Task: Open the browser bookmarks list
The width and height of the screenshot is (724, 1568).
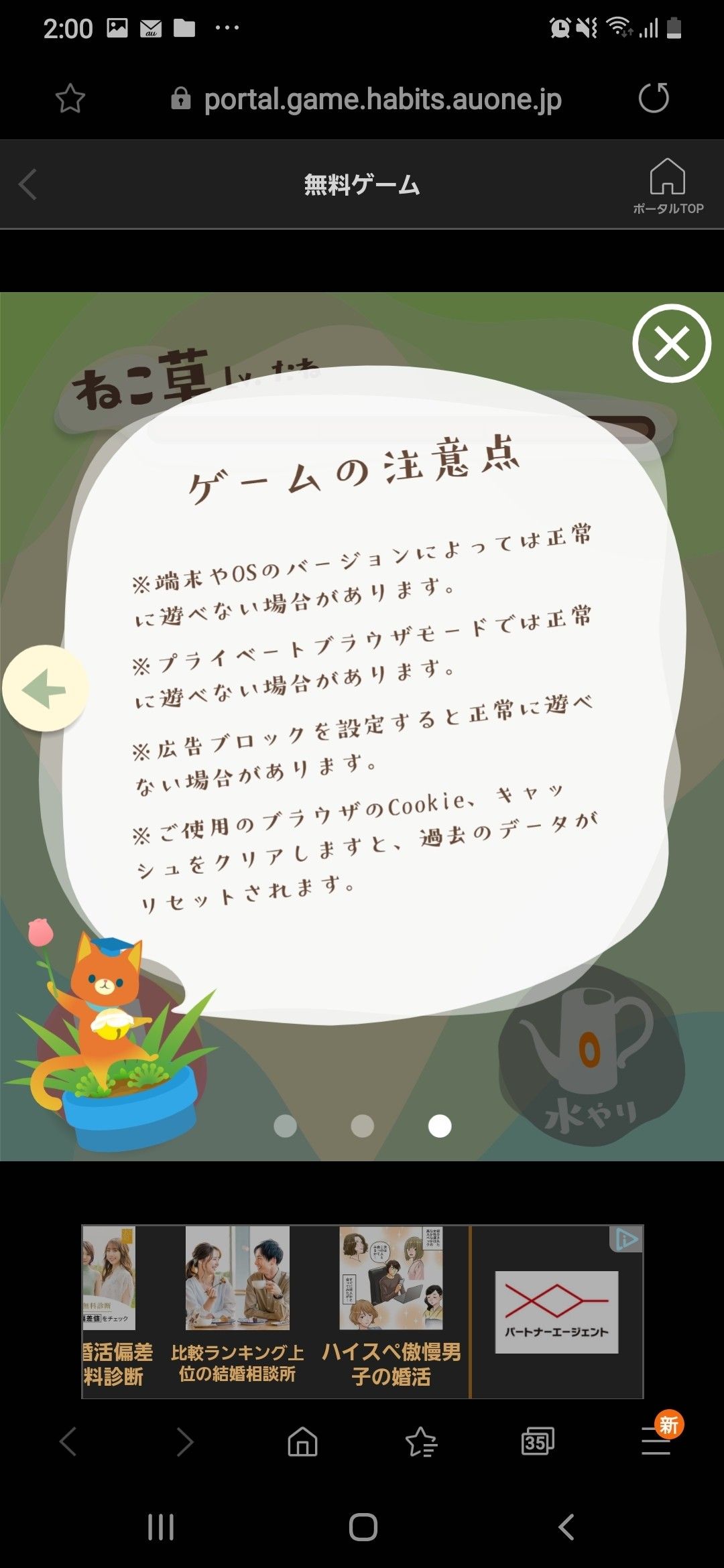Action: click(x=421, y=1441)
